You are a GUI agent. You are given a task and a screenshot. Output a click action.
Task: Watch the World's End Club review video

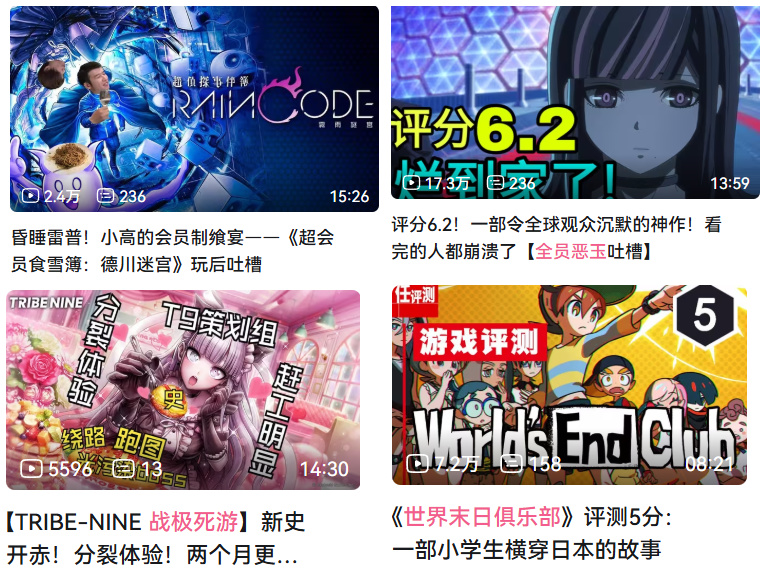[569, 385]
